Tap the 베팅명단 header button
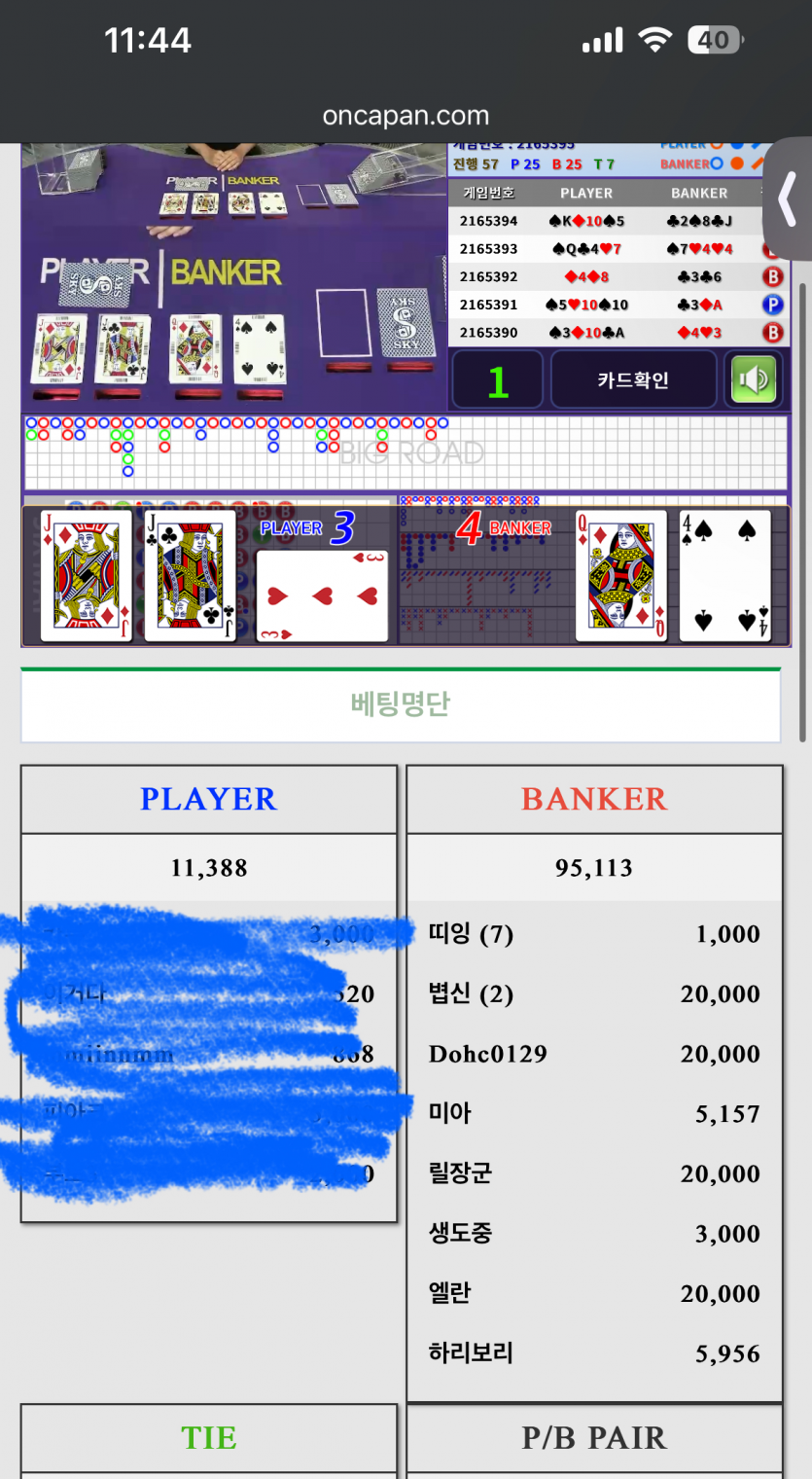 click(x=401, y=704)
